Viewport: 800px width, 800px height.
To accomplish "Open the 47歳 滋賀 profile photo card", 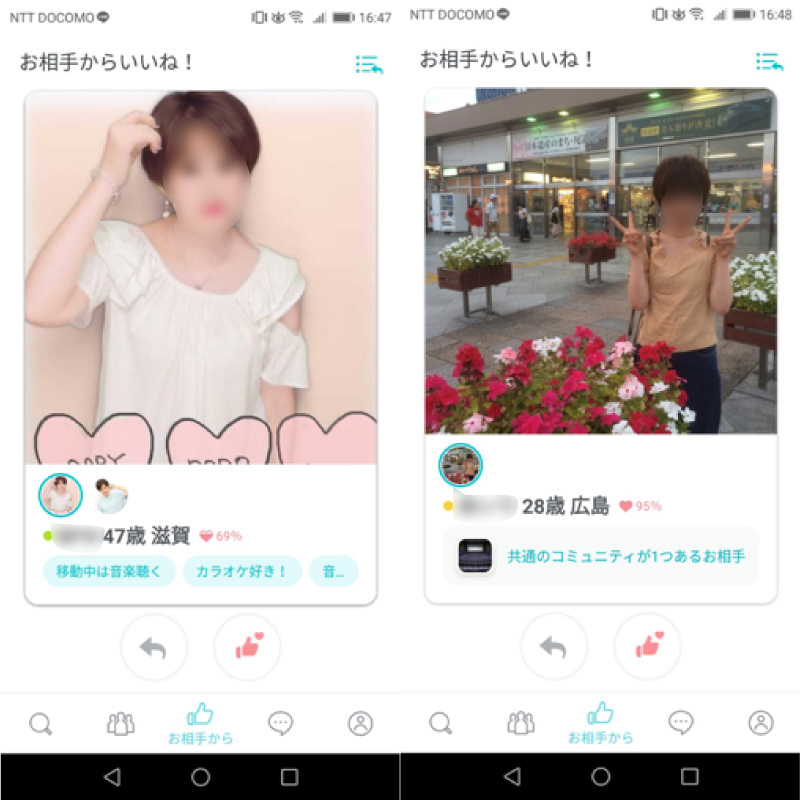I will pos(200,278).
